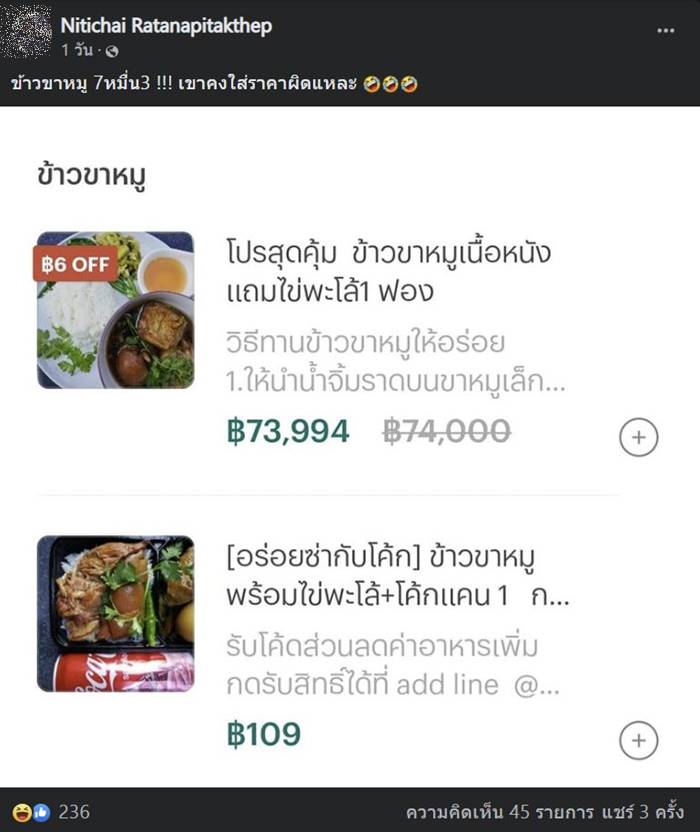
Task: Open Nitichai Ratanapitakthep's profile
Action: click(x=166, y=26)
